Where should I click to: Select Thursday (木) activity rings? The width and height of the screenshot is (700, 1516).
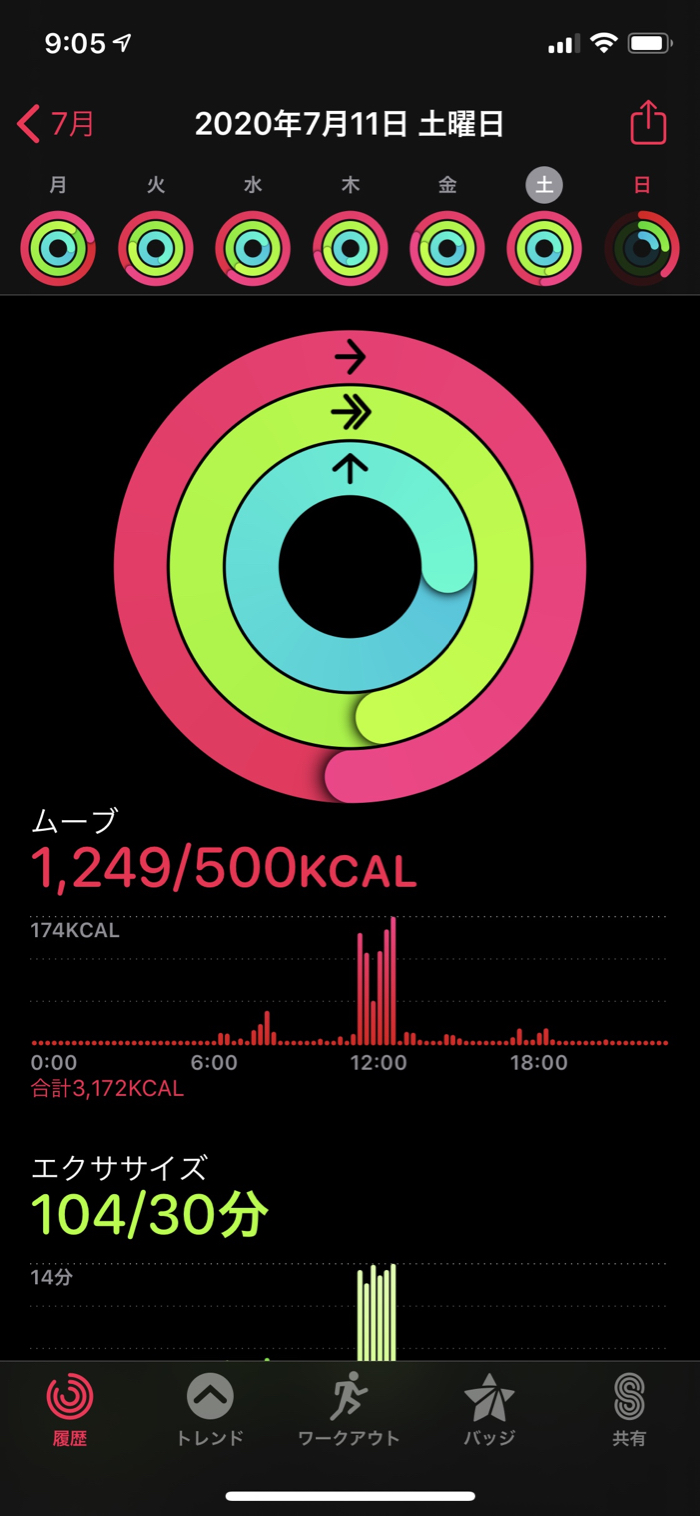pyautogui.click(x=350, y=249)
